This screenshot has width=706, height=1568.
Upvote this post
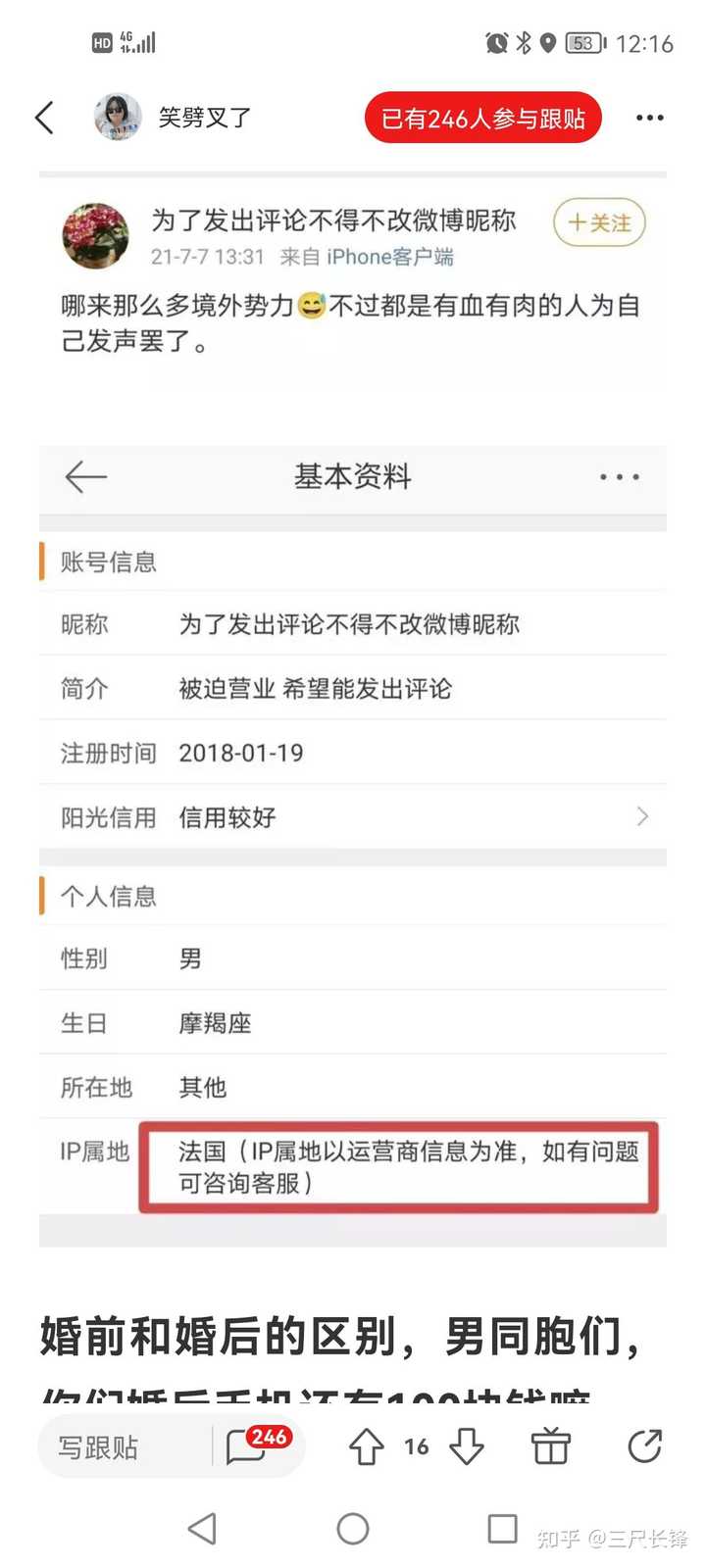coord(367,1446)
